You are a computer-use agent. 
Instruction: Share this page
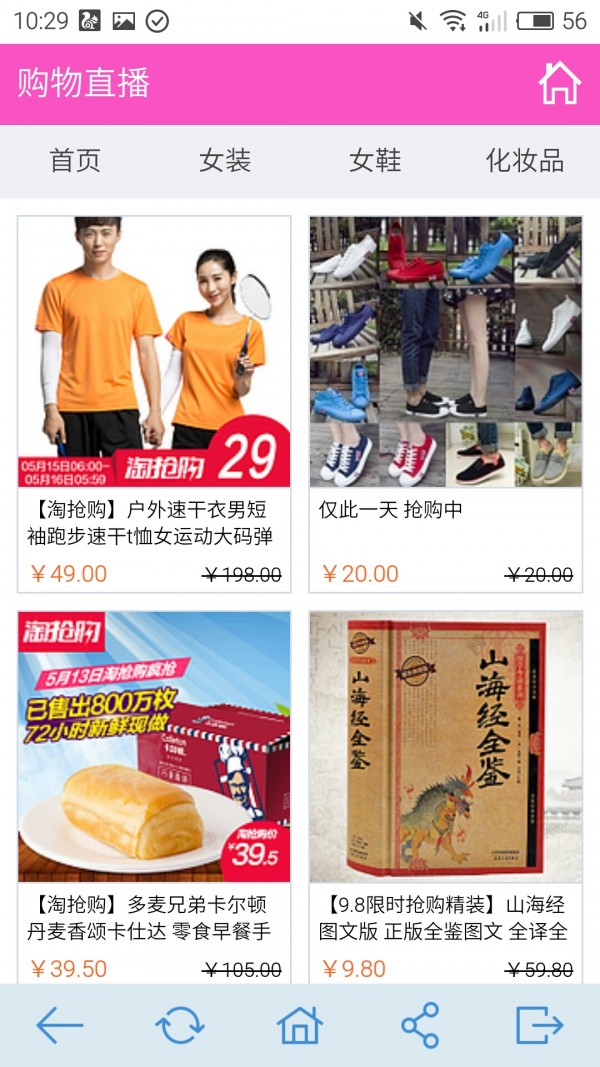tap(420, 1025)
